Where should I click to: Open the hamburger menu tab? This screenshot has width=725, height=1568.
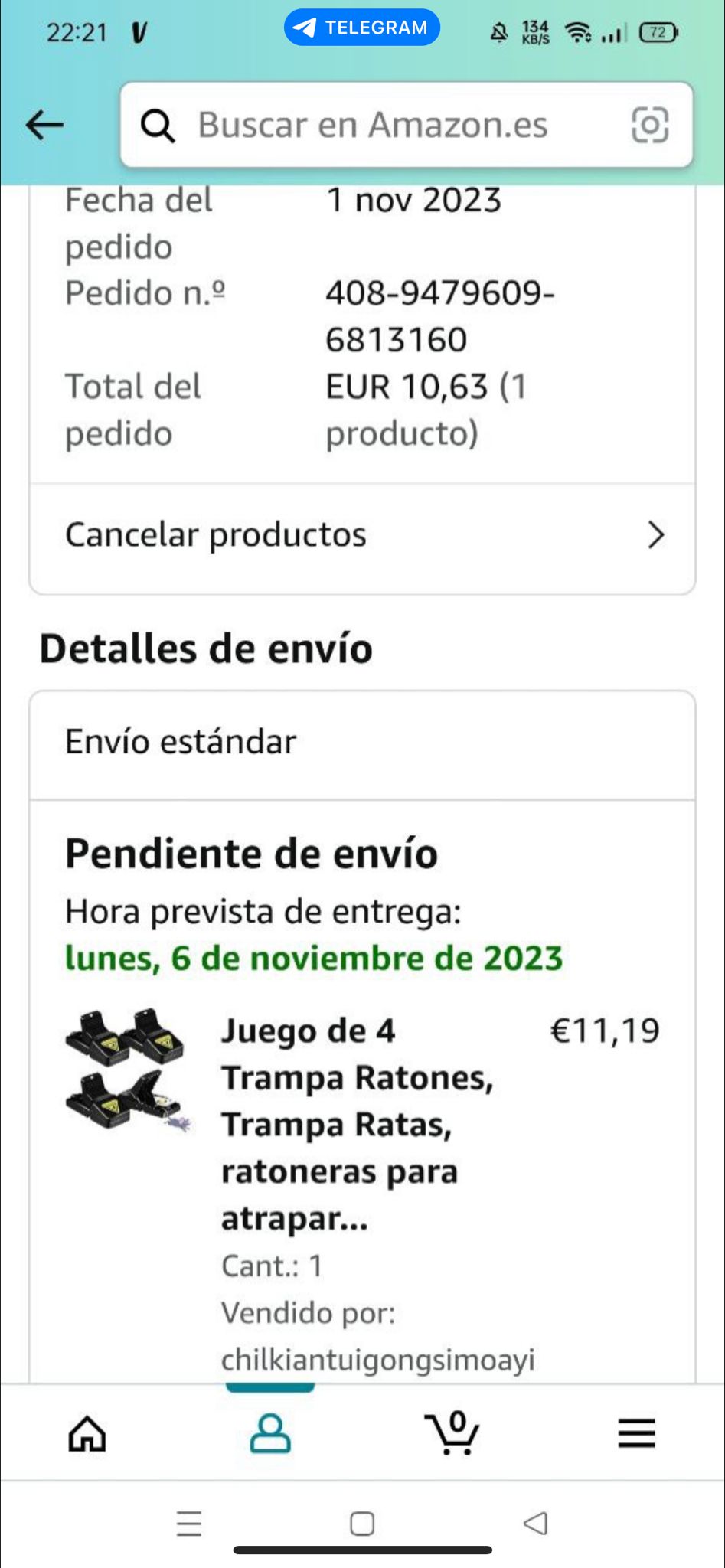pyautogui.click(x=636, y=1433)
